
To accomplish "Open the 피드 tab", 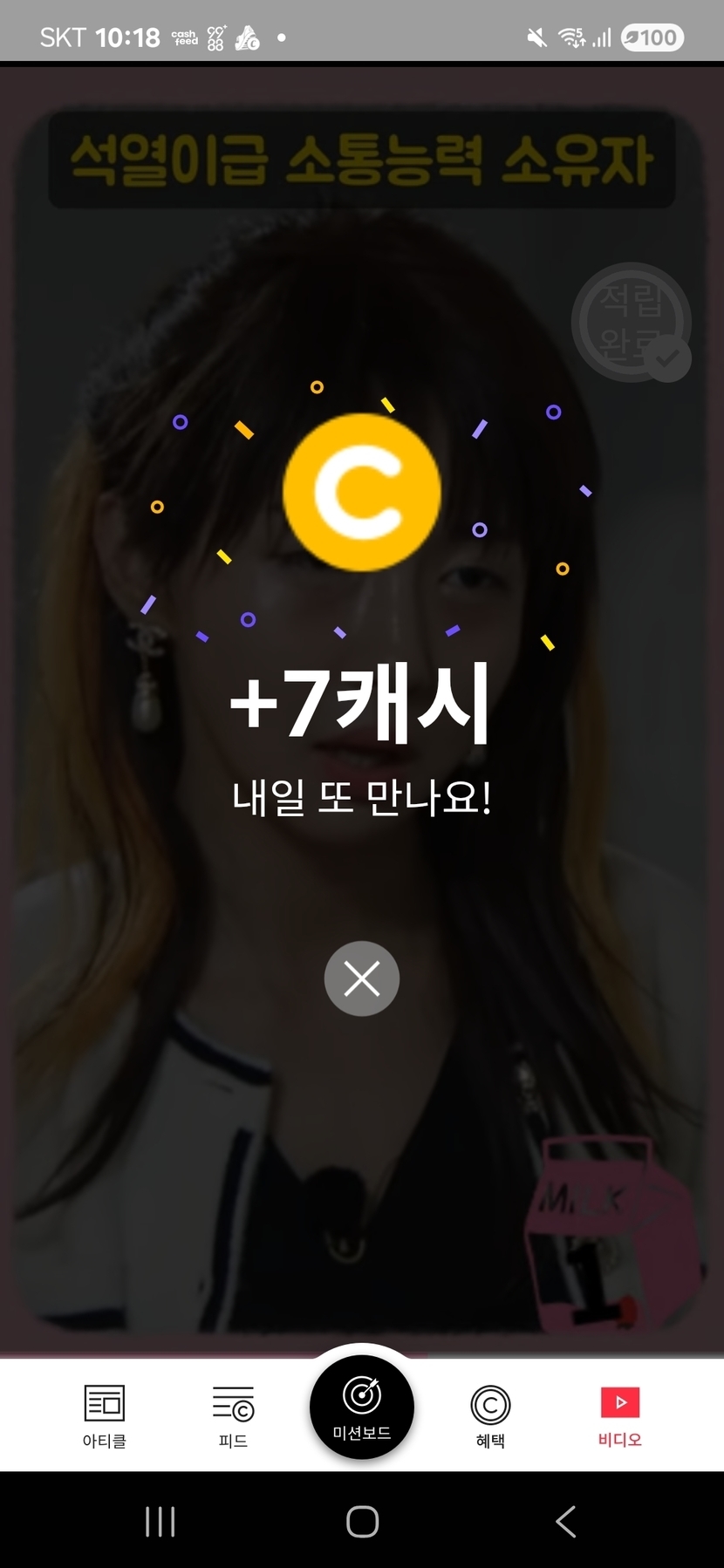I will 233,1416.
